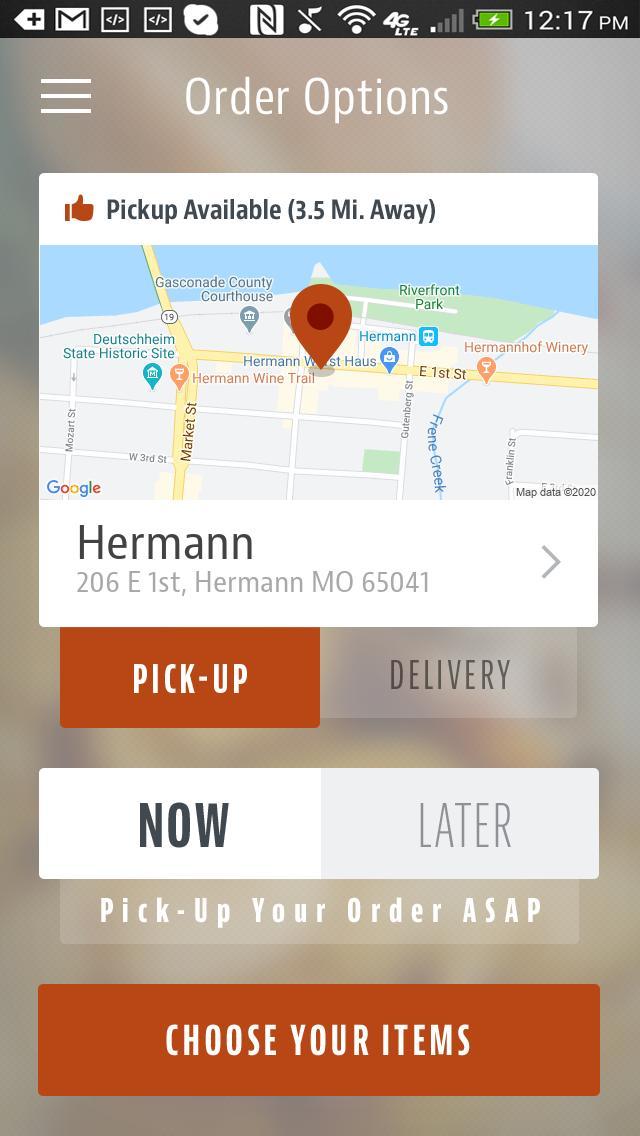Viewport: 640px width, 1136px height.
Task: Open the hamburger navigation menu
Action: coord(66,96)
